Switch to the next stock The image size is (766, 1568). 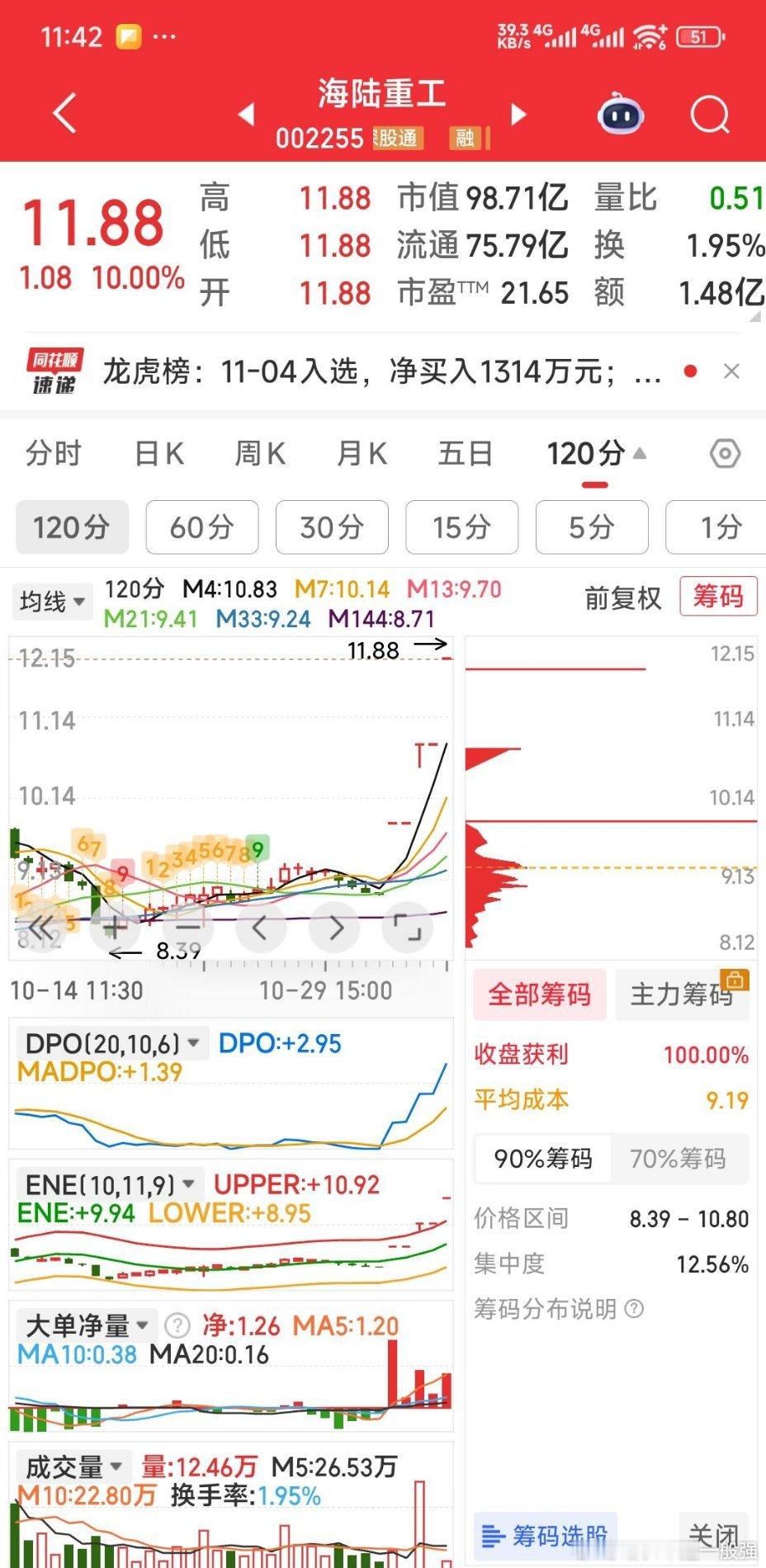(x=518, y=114)
